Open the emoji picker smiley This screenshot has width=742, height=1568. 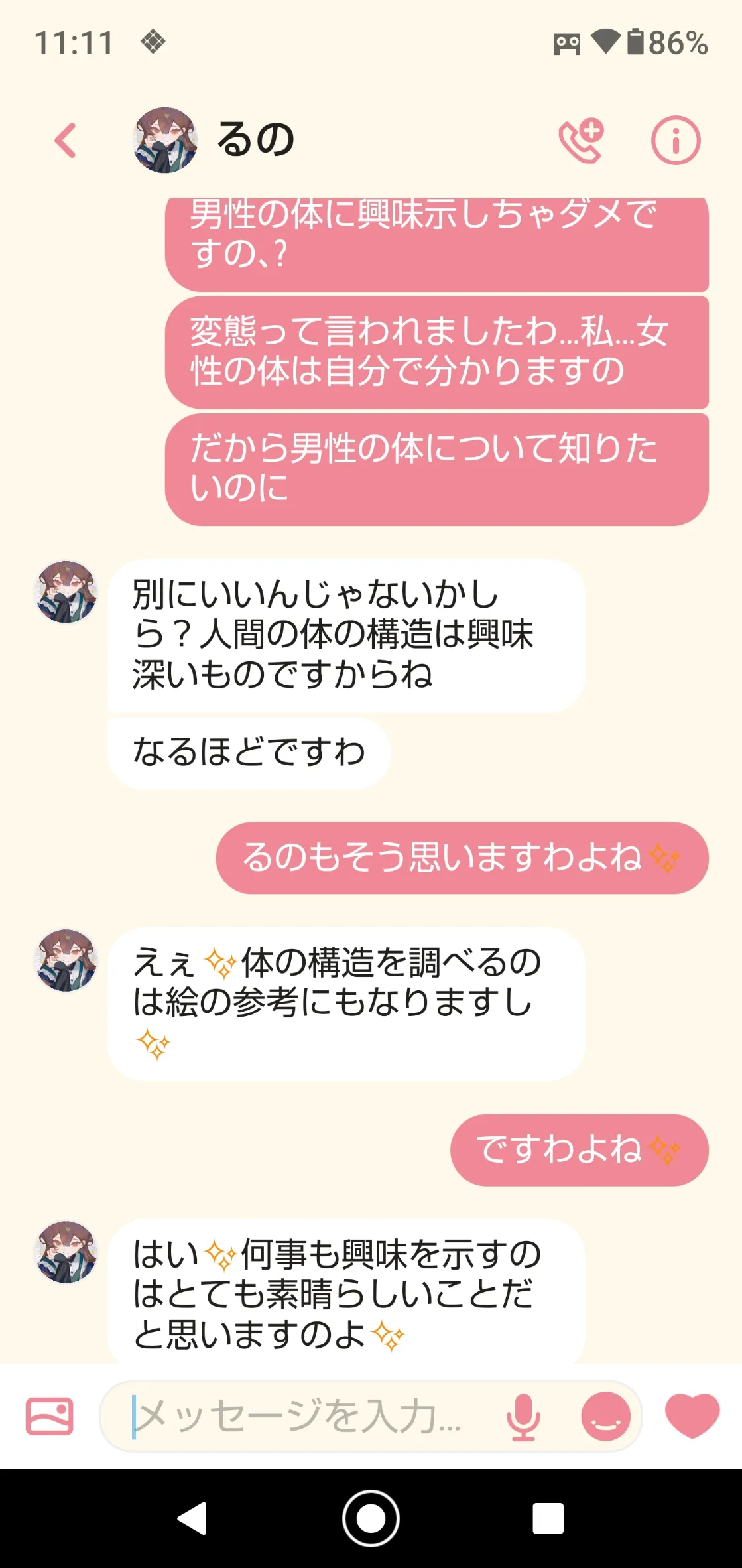point(605,1416)
